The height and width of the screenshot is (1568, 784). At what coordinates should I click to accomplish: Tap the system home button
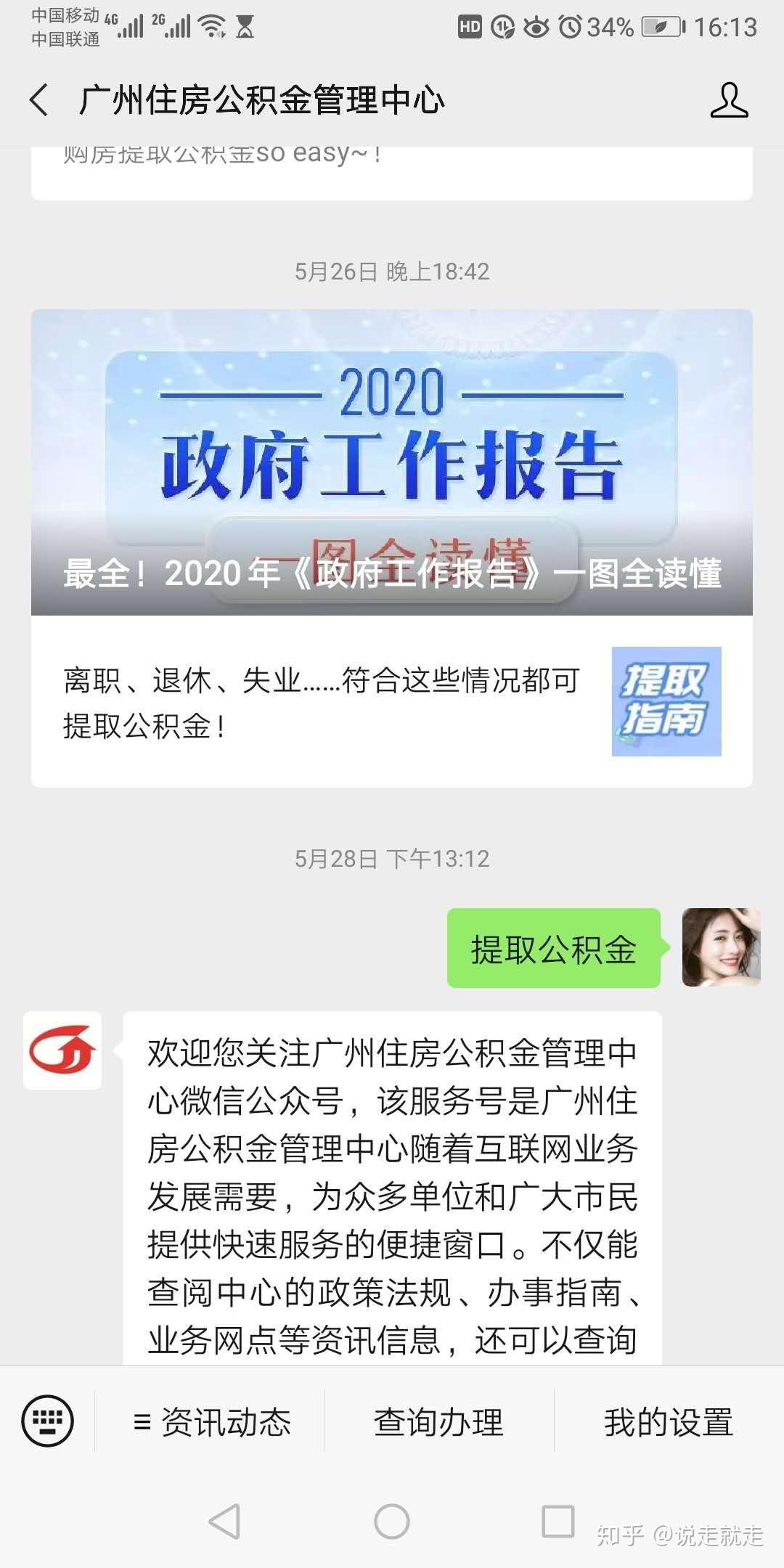click(392, 1521)
